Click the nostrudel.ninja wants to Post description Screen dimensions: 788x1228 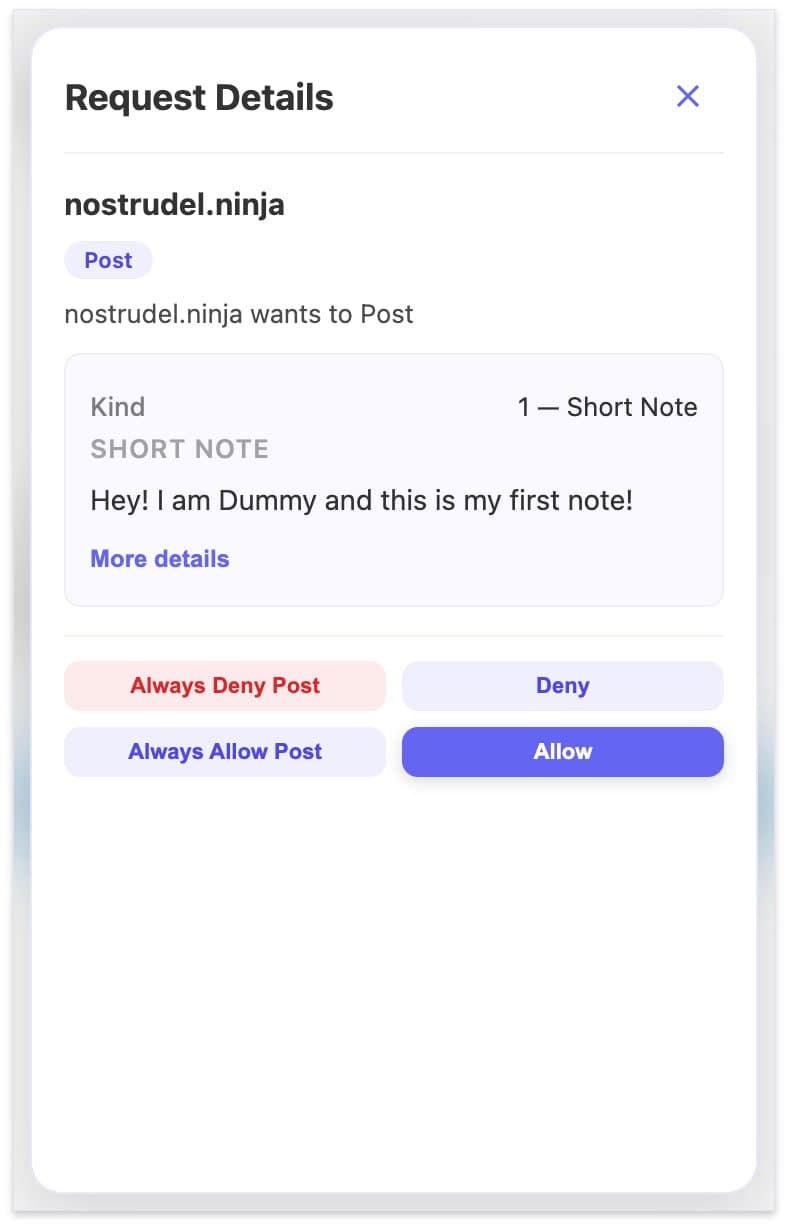pos(238,314)
